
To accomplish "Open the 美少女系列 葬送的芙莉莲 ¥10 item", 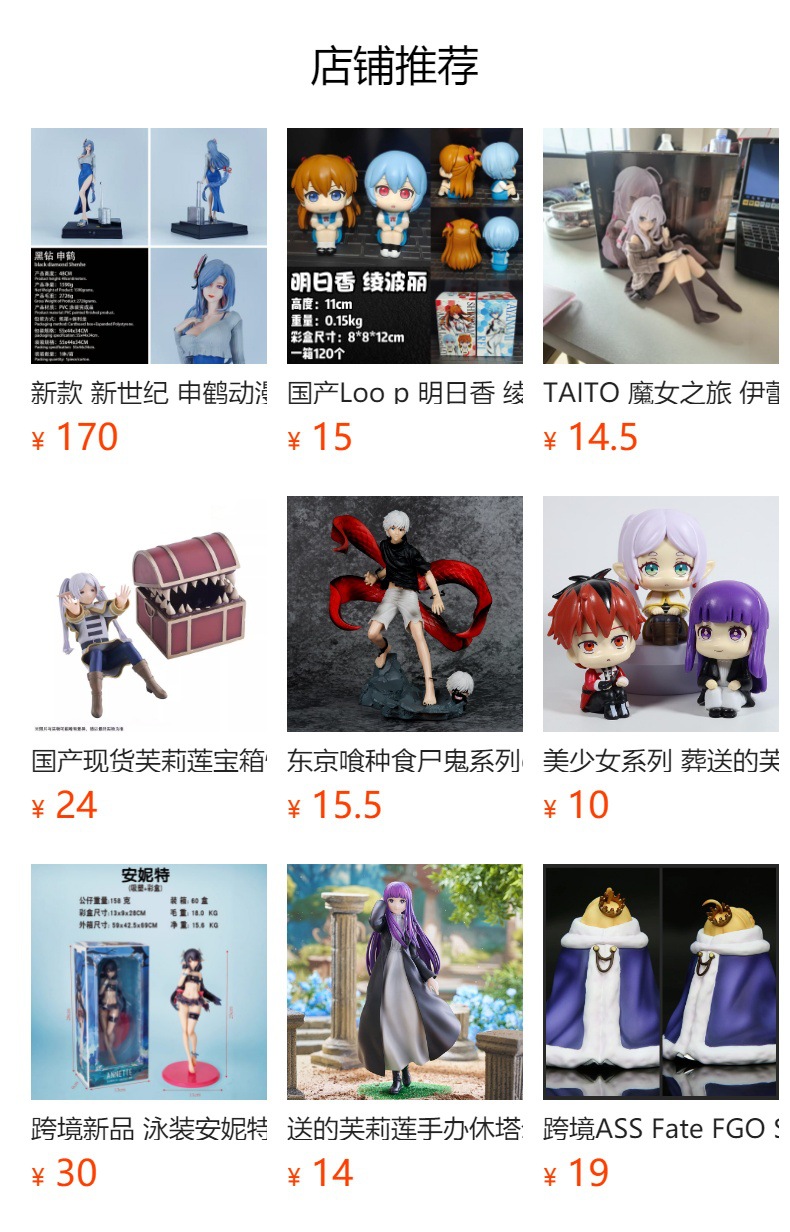I will click(660, 614).
